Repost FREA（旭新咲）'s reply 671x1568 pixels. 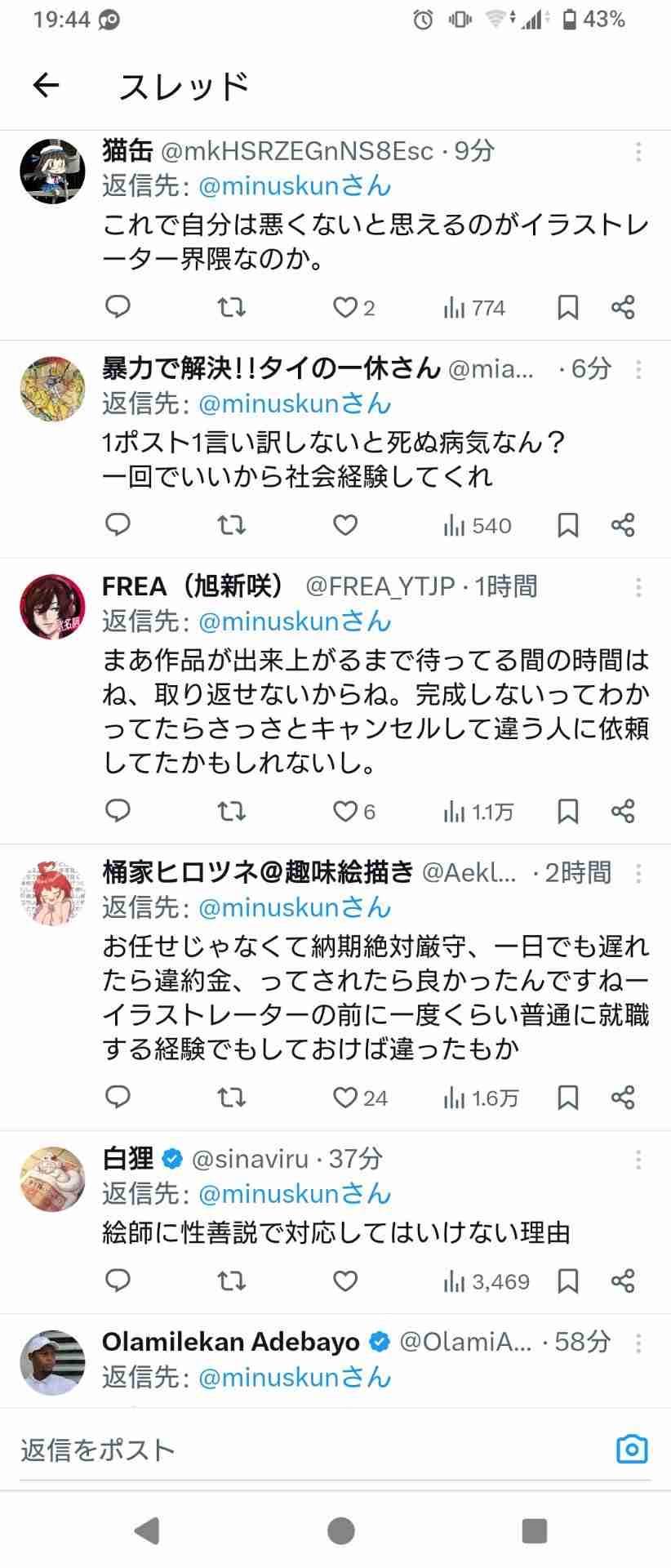click(232, 811)
